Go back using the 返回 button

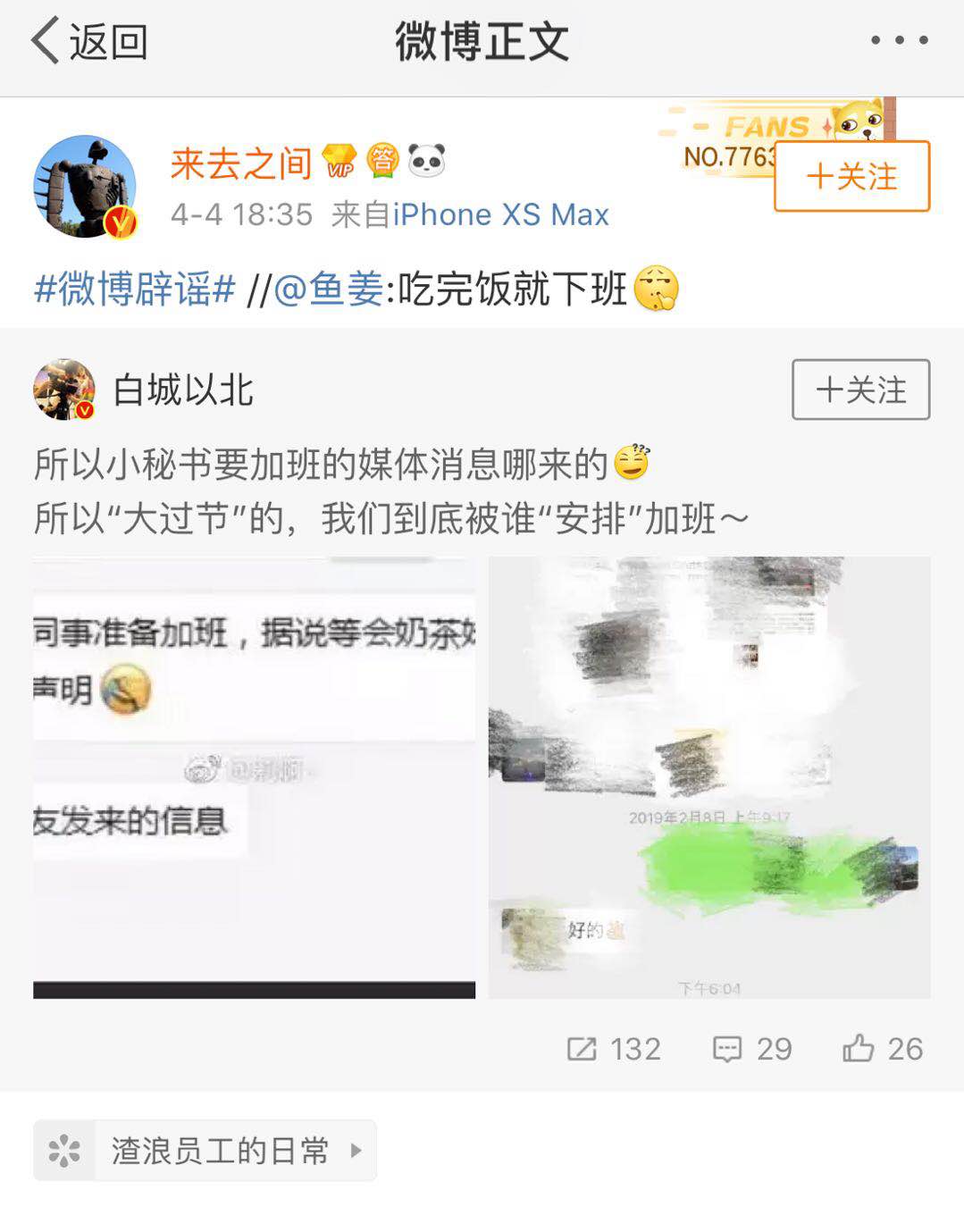[x=88, y=41]
